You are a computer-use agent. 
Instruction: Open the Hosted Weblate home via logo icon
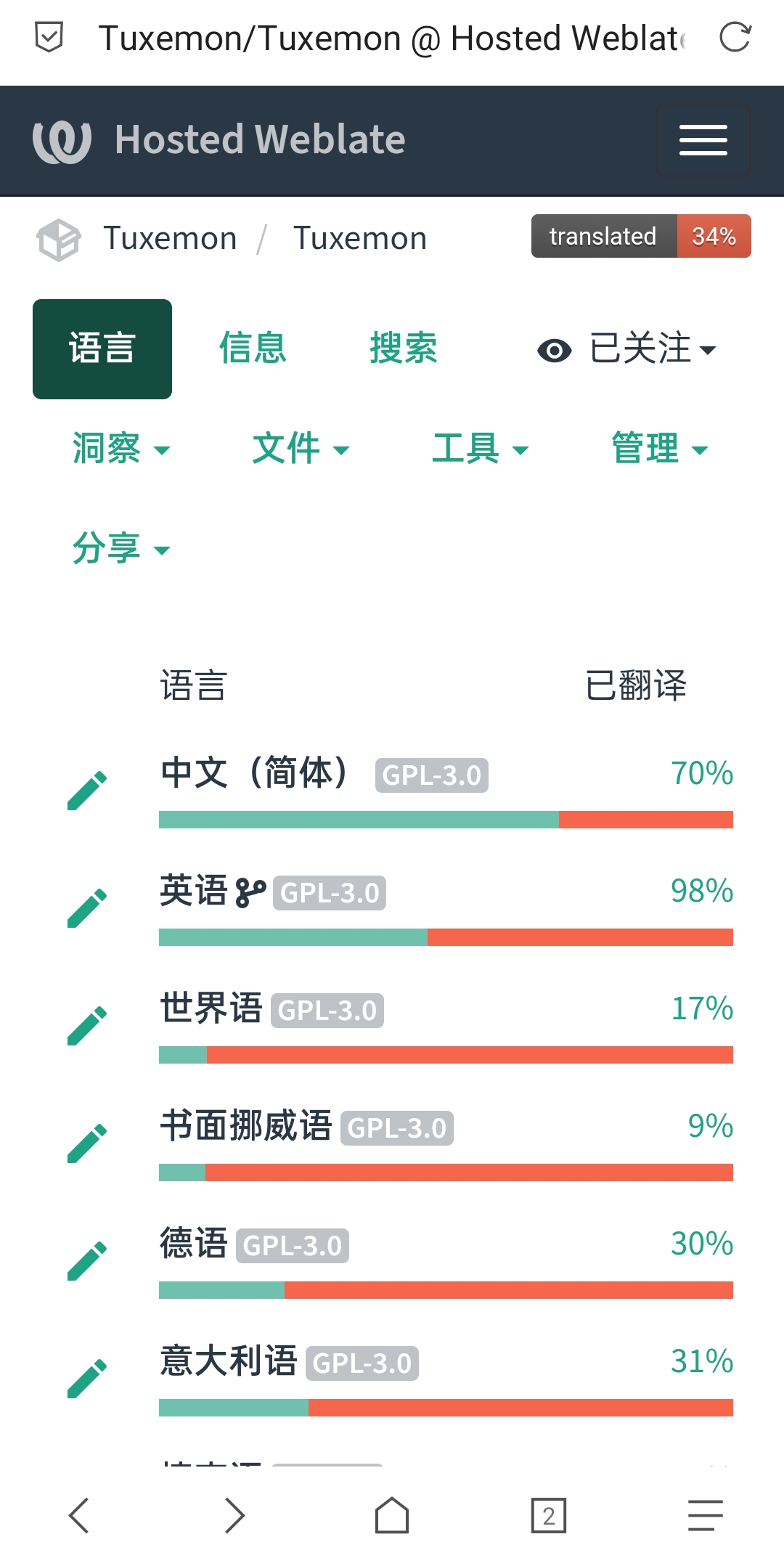tap(64, 140)
